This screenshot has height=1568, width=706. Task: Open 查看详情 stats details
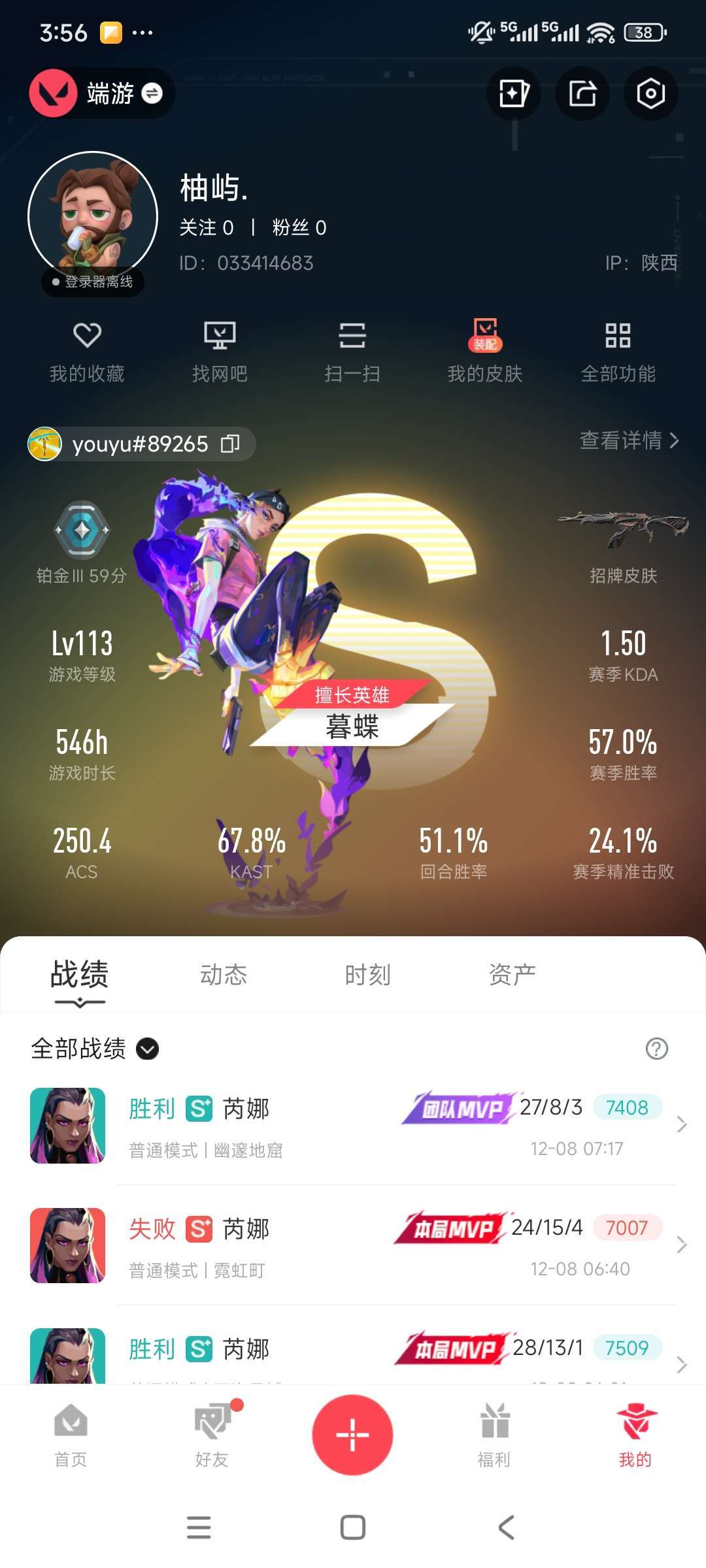[629, 440]
